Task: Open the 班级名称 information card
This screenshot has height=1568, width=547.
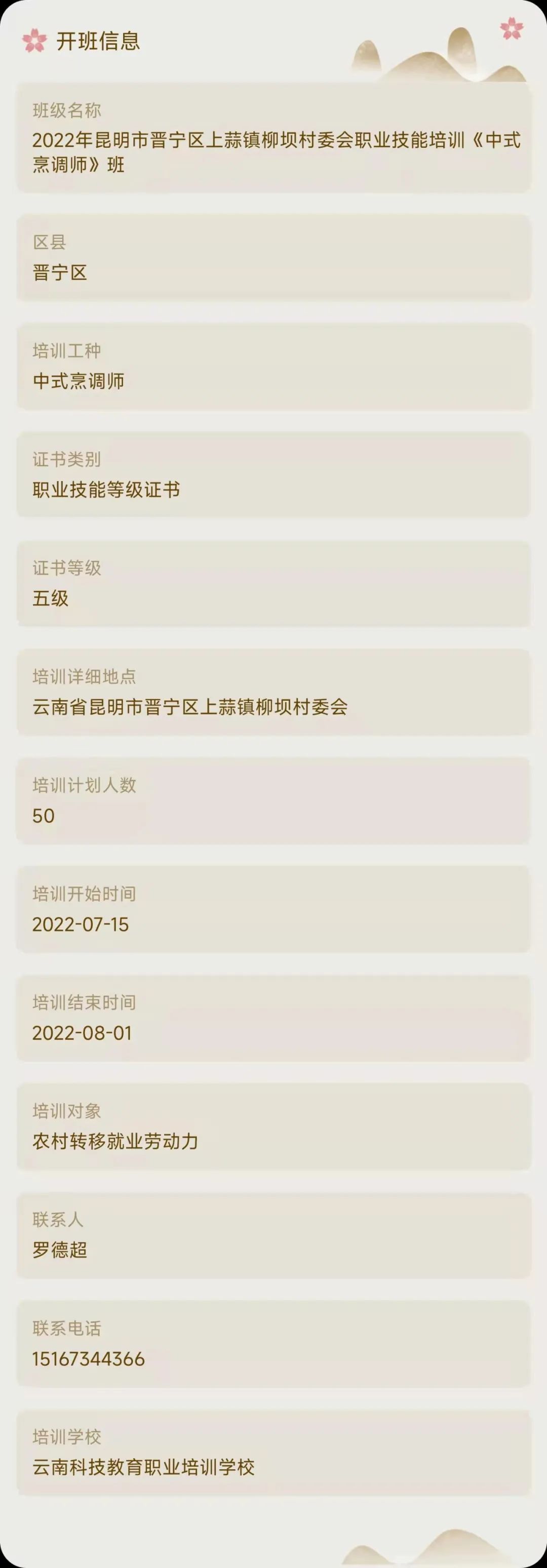Action: pos(273,133)
